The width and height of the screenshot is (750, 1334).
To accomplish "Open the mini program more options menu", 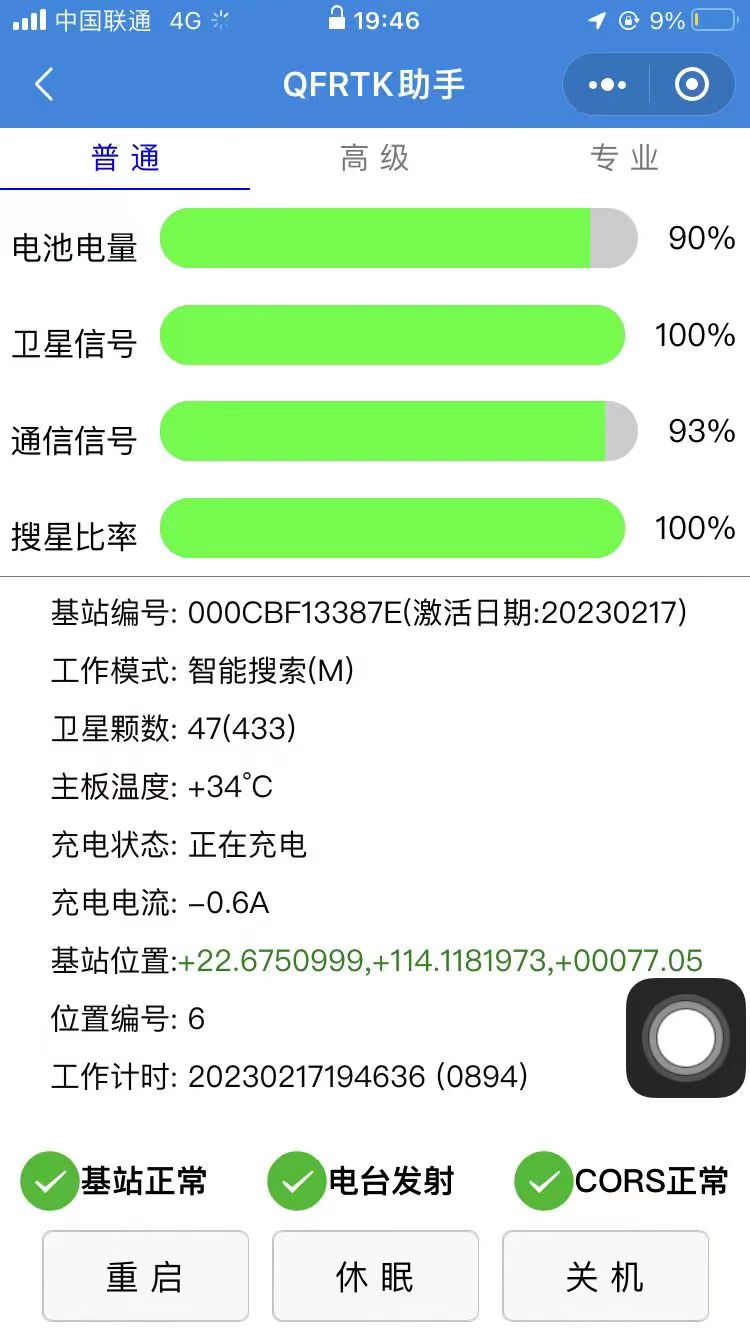I will (x=607, y=85).
